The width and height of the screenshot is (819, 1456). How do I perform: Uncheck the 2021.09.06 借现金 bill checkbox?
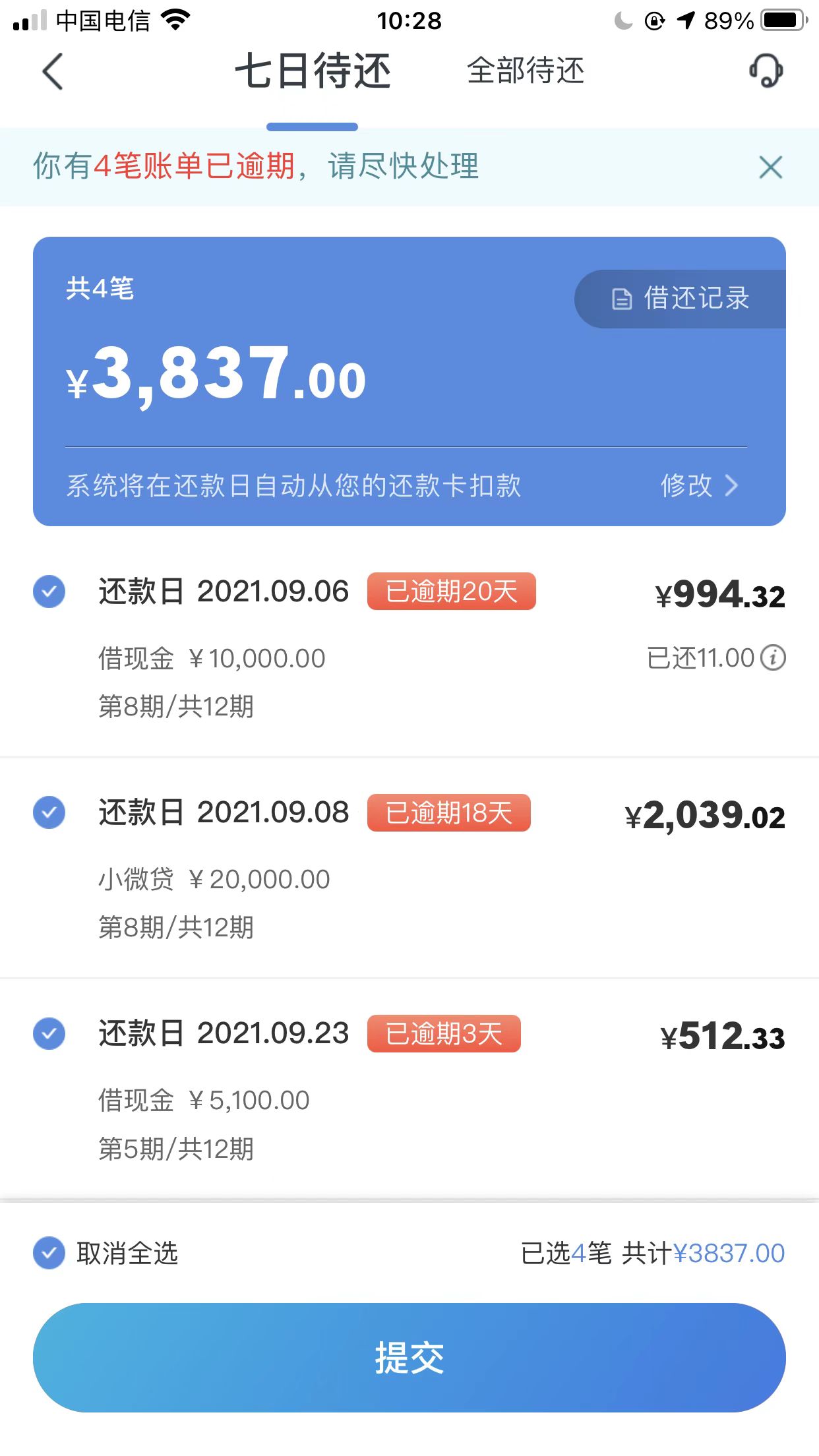(49, 592)
